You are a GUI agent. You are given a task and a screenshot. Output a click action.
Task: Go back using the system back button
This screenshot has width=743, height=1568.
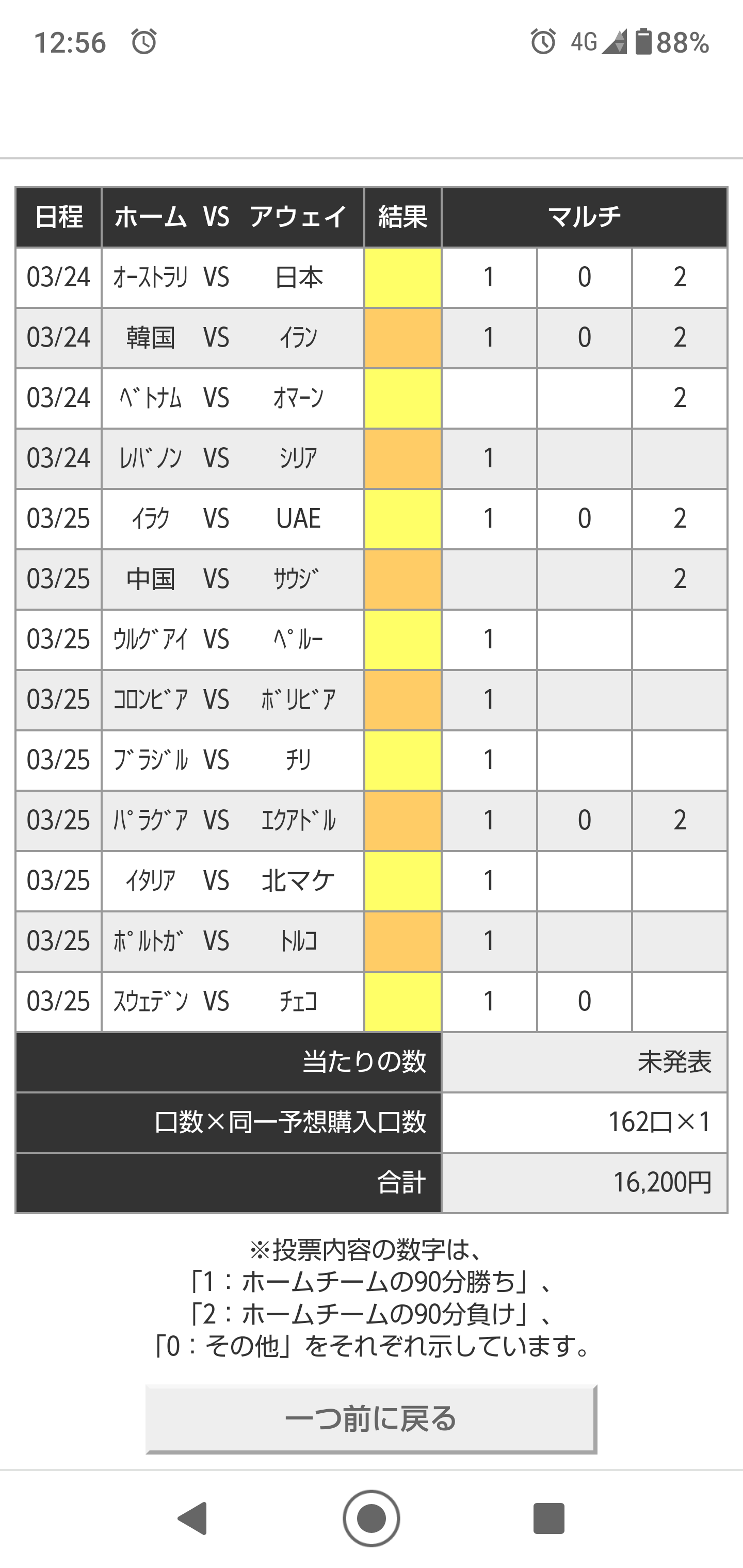(x=193, y=1518)
